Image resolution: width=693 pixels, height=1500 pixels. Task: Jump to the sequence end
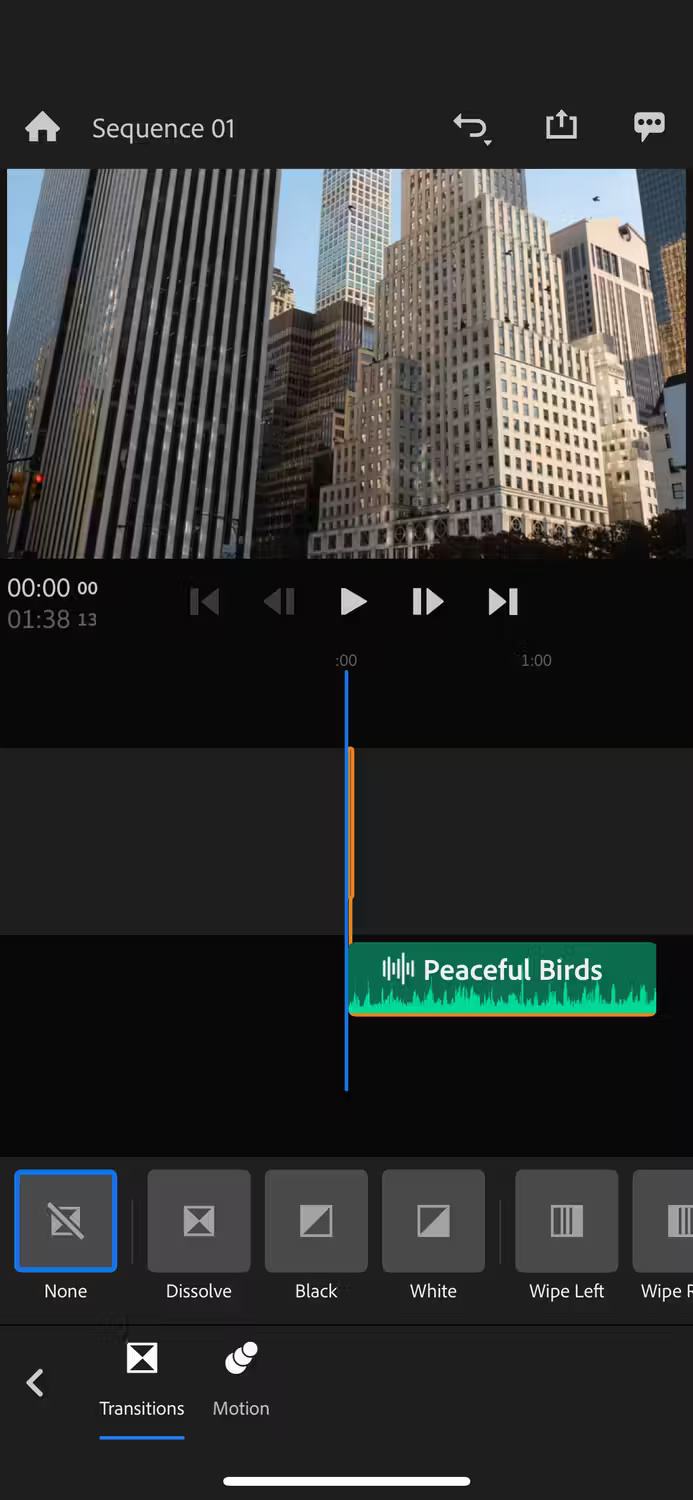[502, 601]
